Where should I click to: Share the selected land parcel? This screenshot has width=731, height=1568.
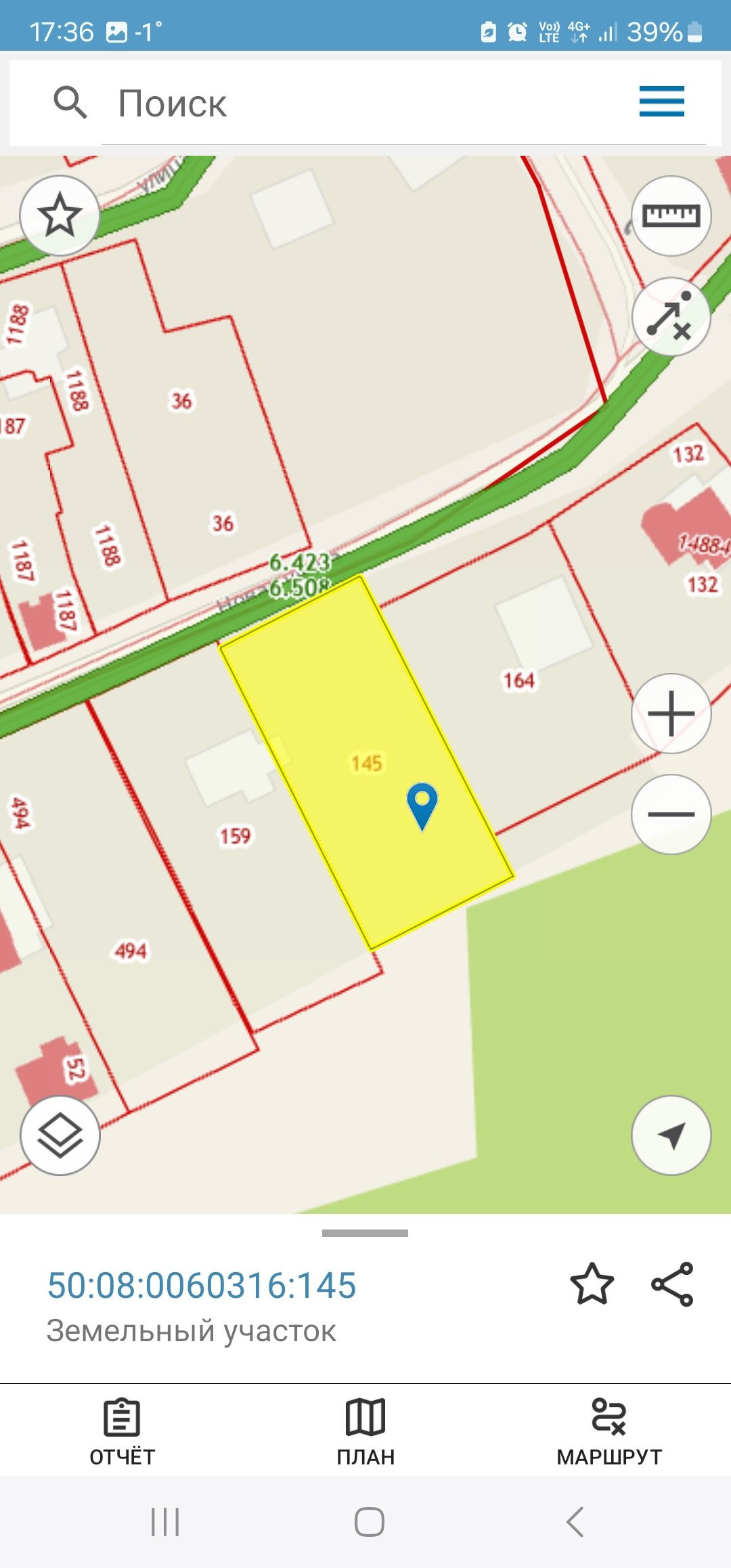pyautogui.click(x=672, y=1284)
